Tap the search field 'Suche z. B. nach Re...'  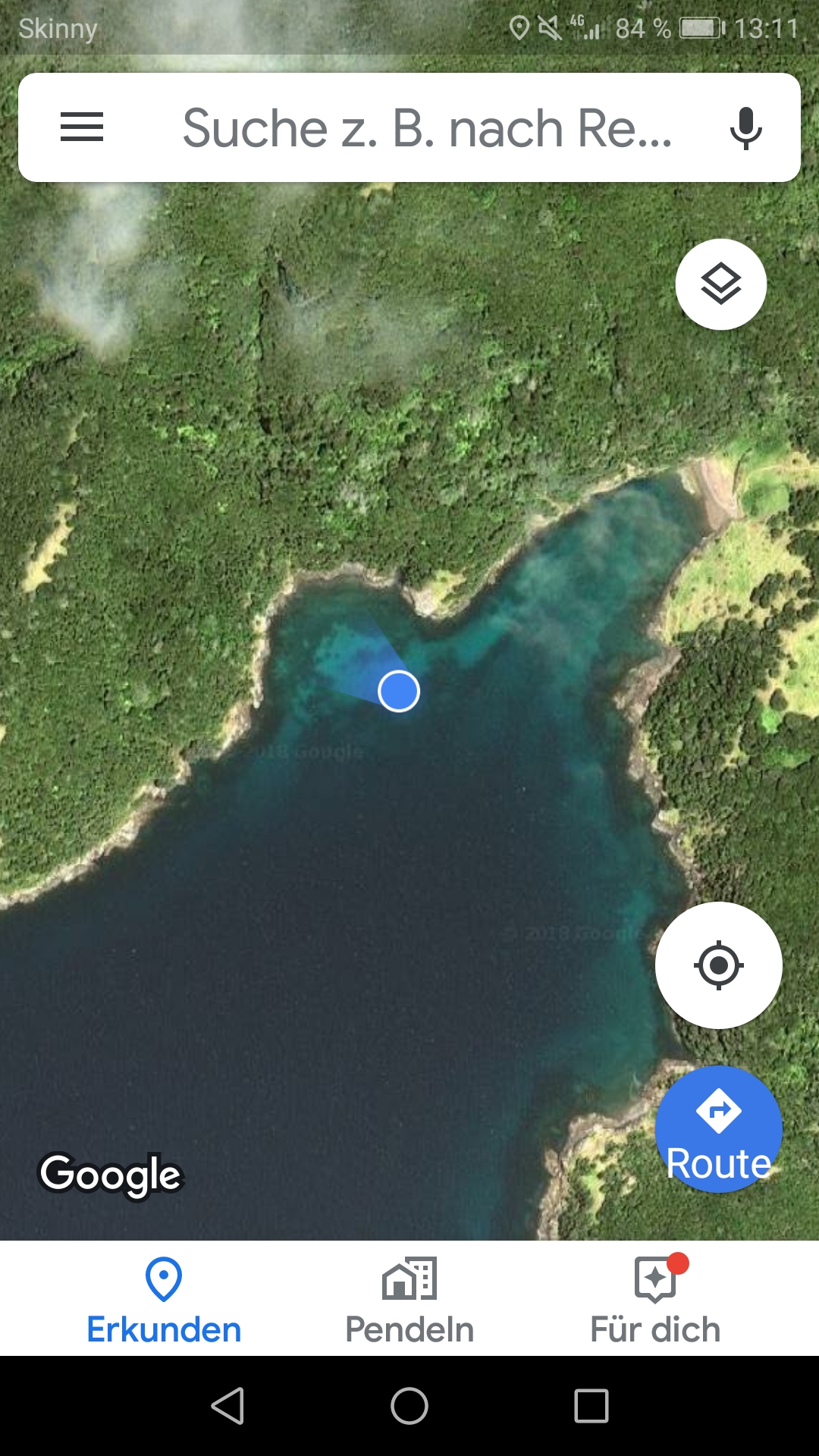427,127
